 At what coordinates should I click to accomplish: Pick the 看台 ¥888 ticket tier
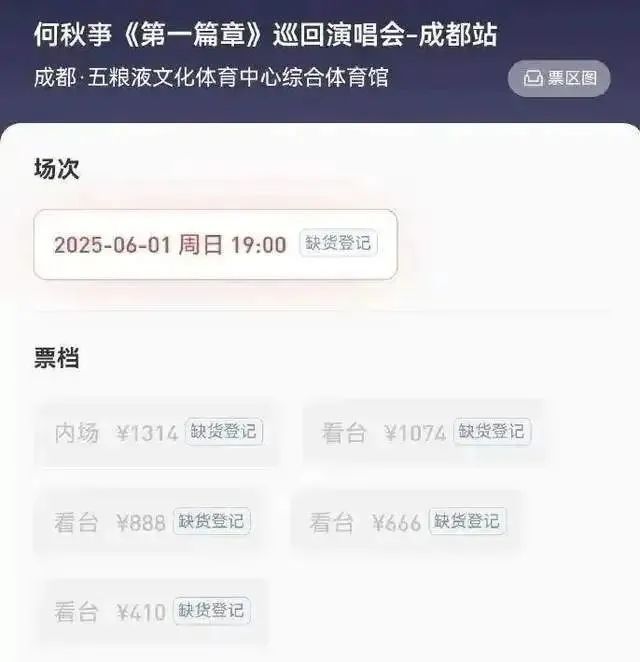(x=152, y=521)
